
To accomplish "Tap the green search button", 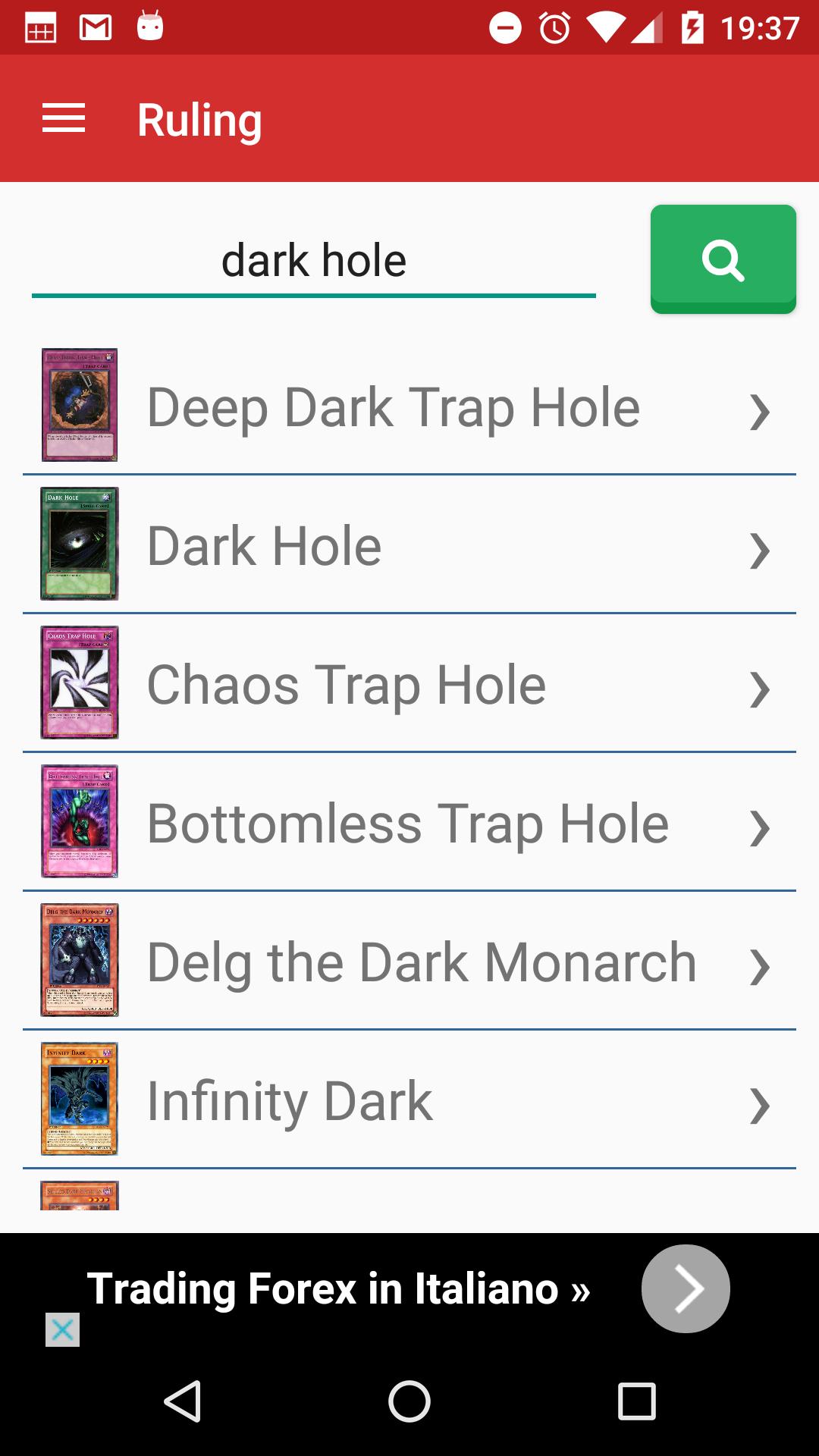I will pyautogui.click(x=723, y=259).
